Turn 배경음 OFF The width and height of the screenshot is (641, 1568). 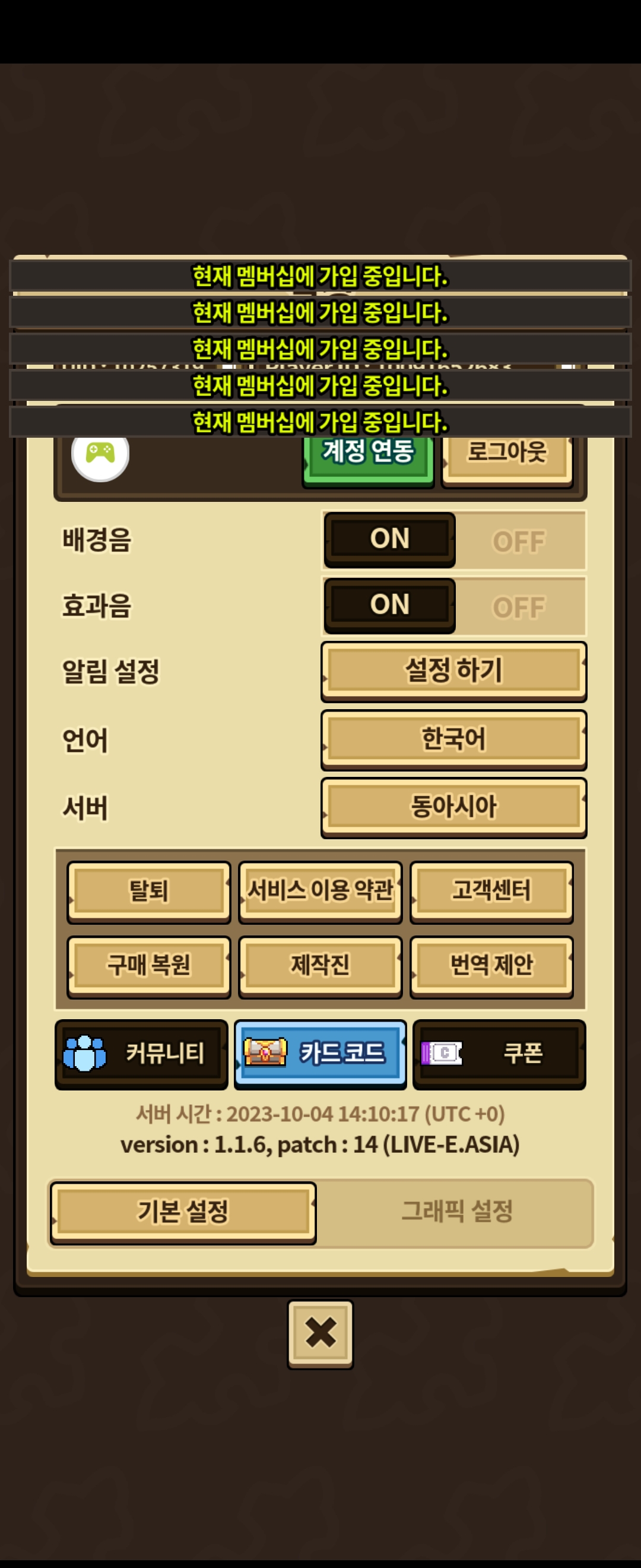pyautogui.click(x=519, y=541)
